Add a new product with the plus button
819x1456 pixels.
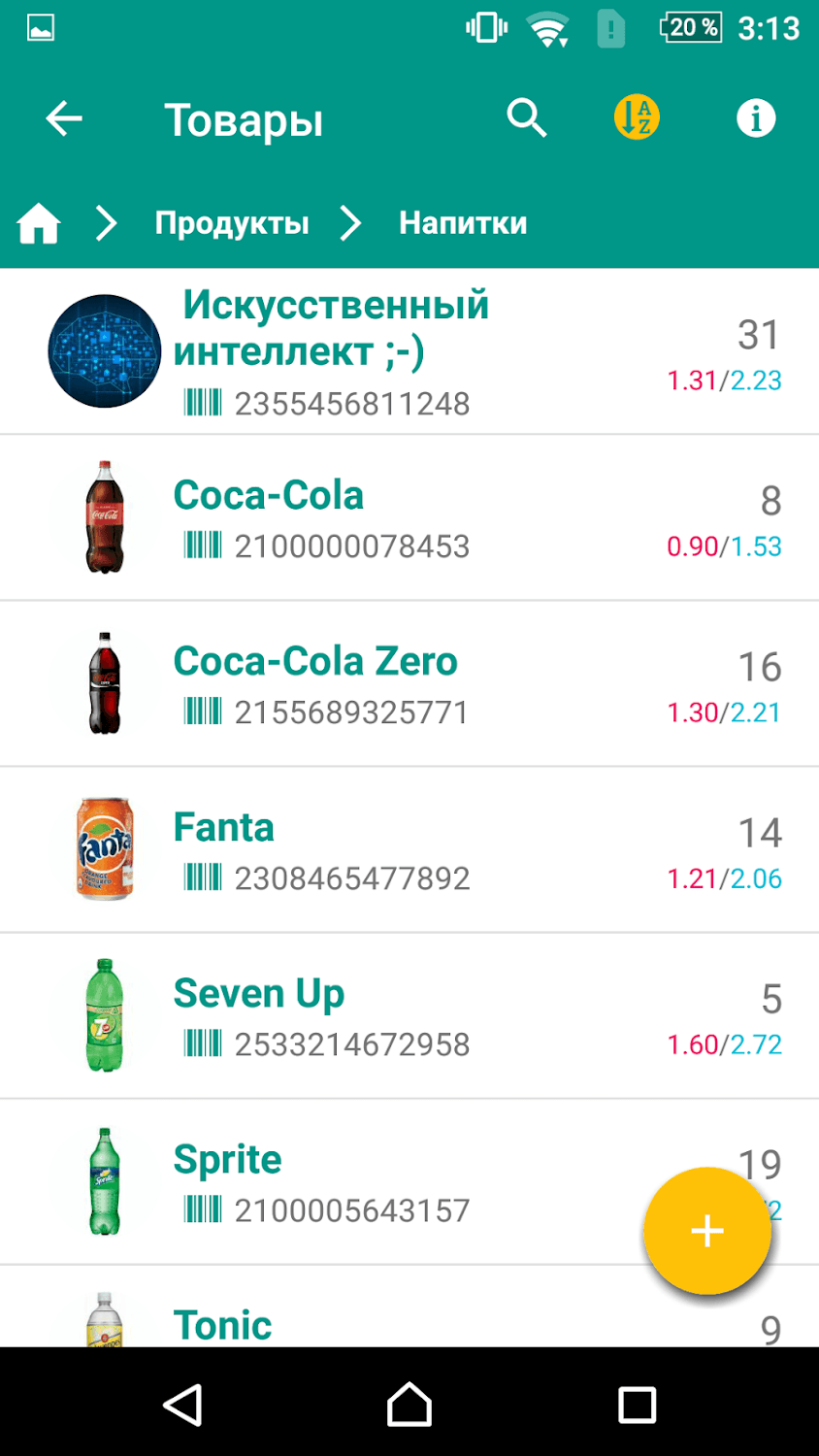point(707,1231)
